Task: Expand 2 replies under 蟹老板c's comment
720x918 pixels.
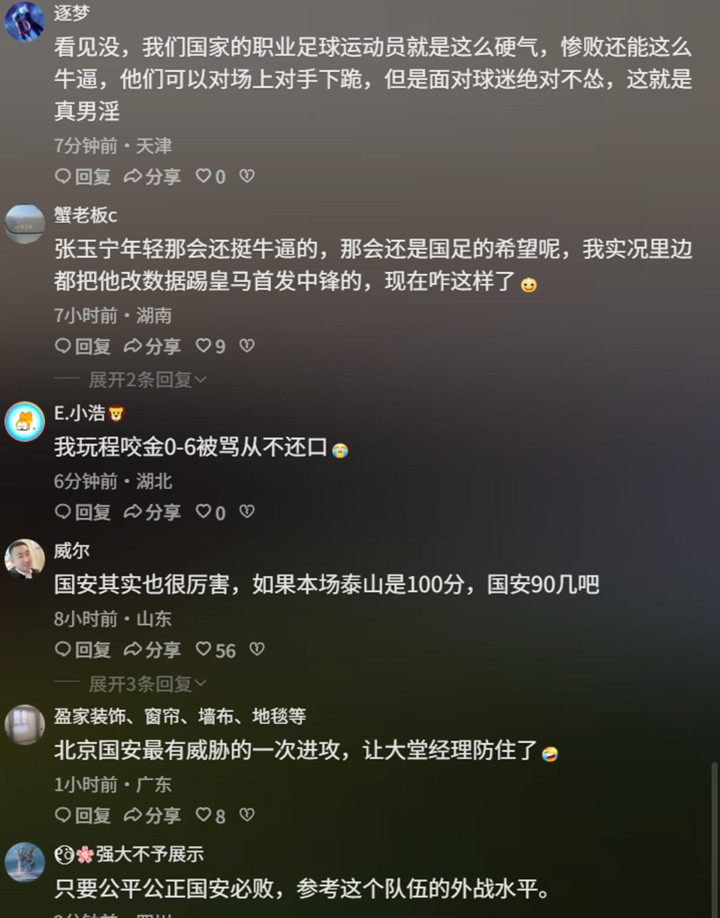Action: 147,379
